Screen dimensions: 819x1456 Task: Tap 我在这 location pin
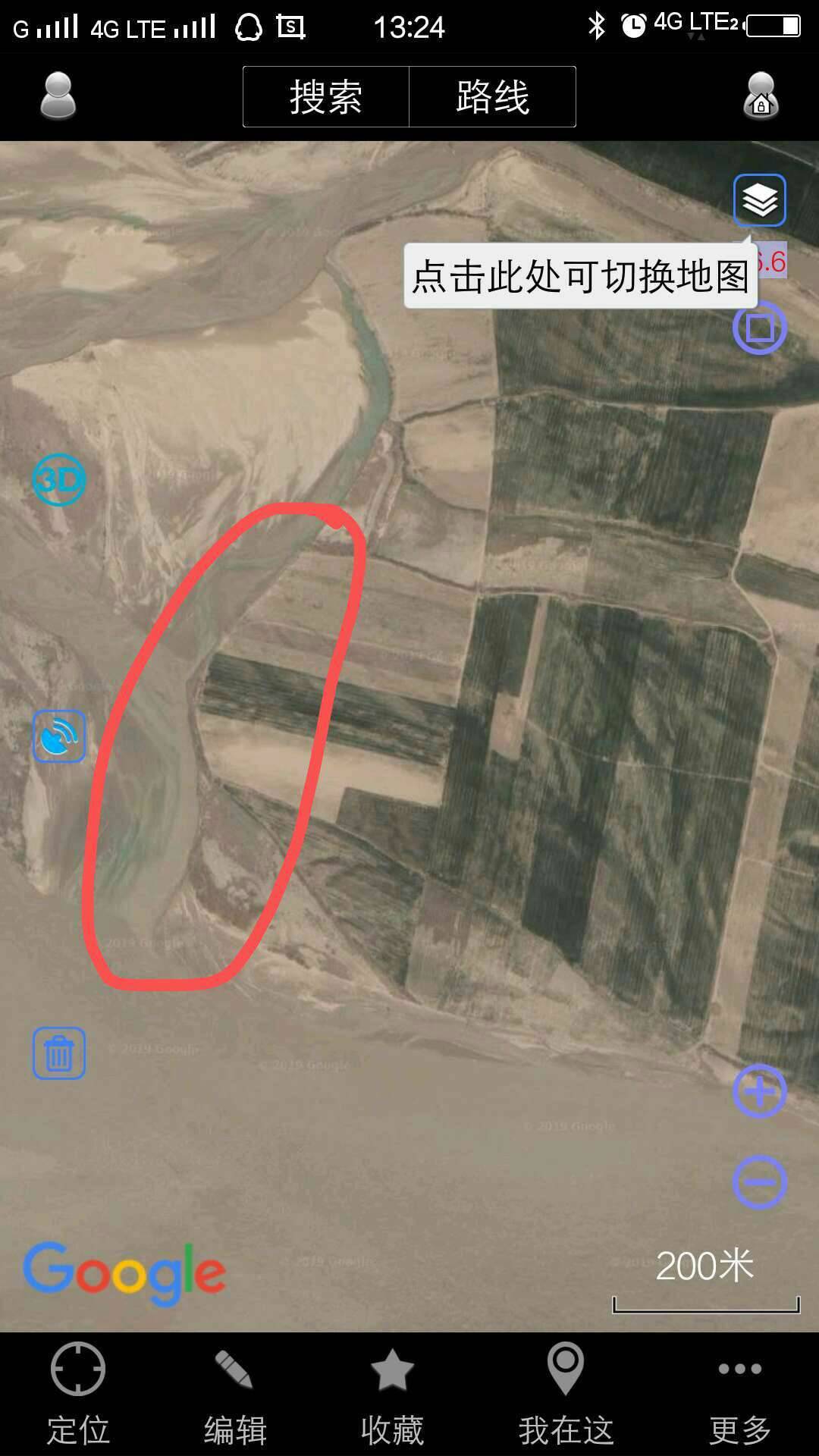566,1394
